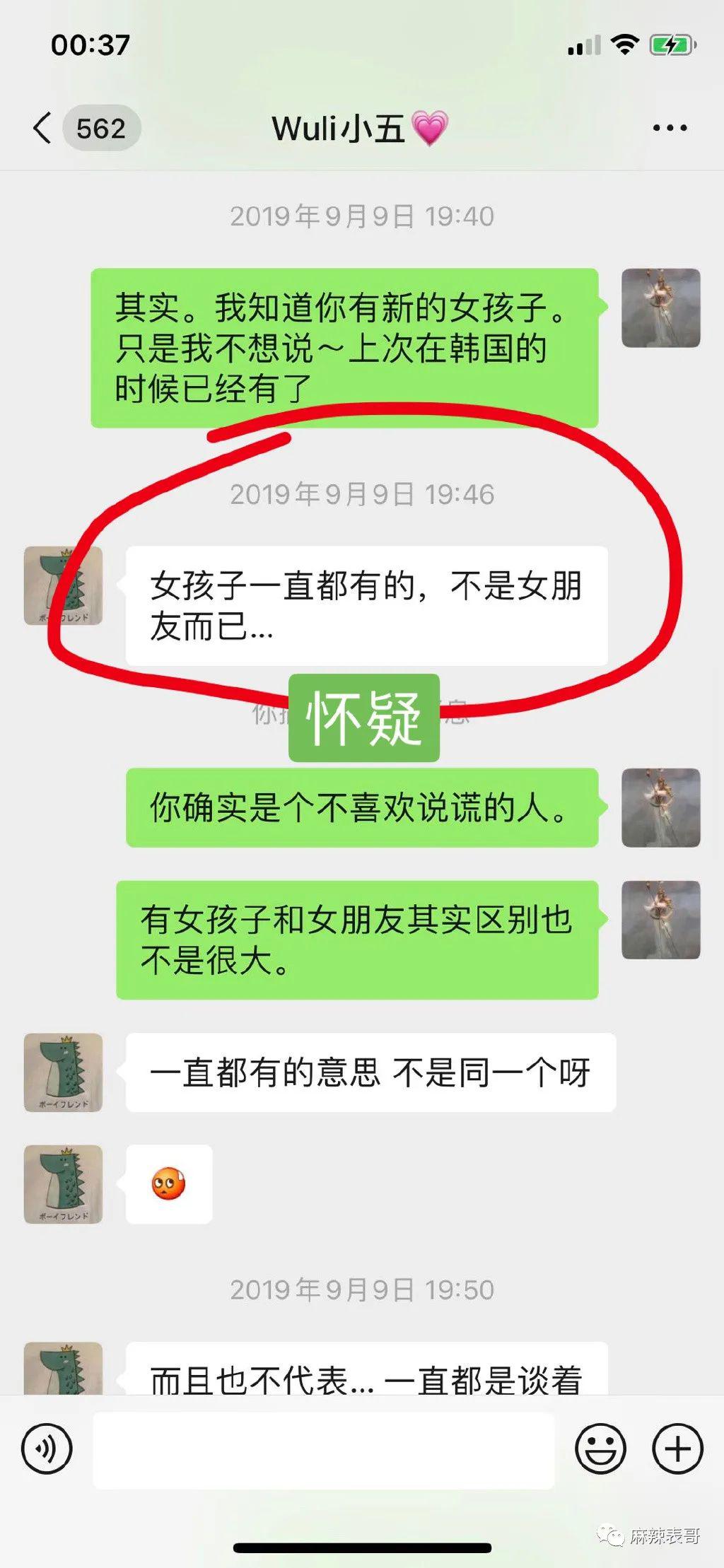
Task: Open the plus attachments menu
Action: pyautogui.click(x=677, y=1449)
